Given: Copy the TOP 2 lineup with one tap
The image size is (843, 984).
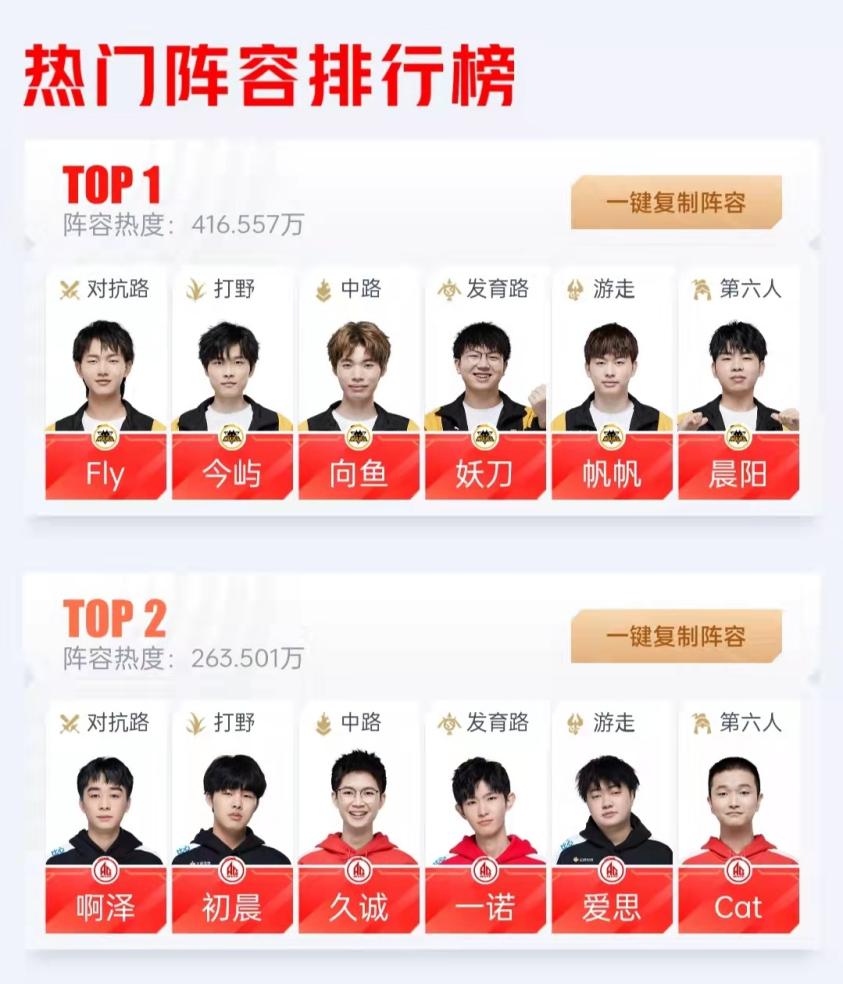Looking at the screenshot, I should (x=676, y=636).
